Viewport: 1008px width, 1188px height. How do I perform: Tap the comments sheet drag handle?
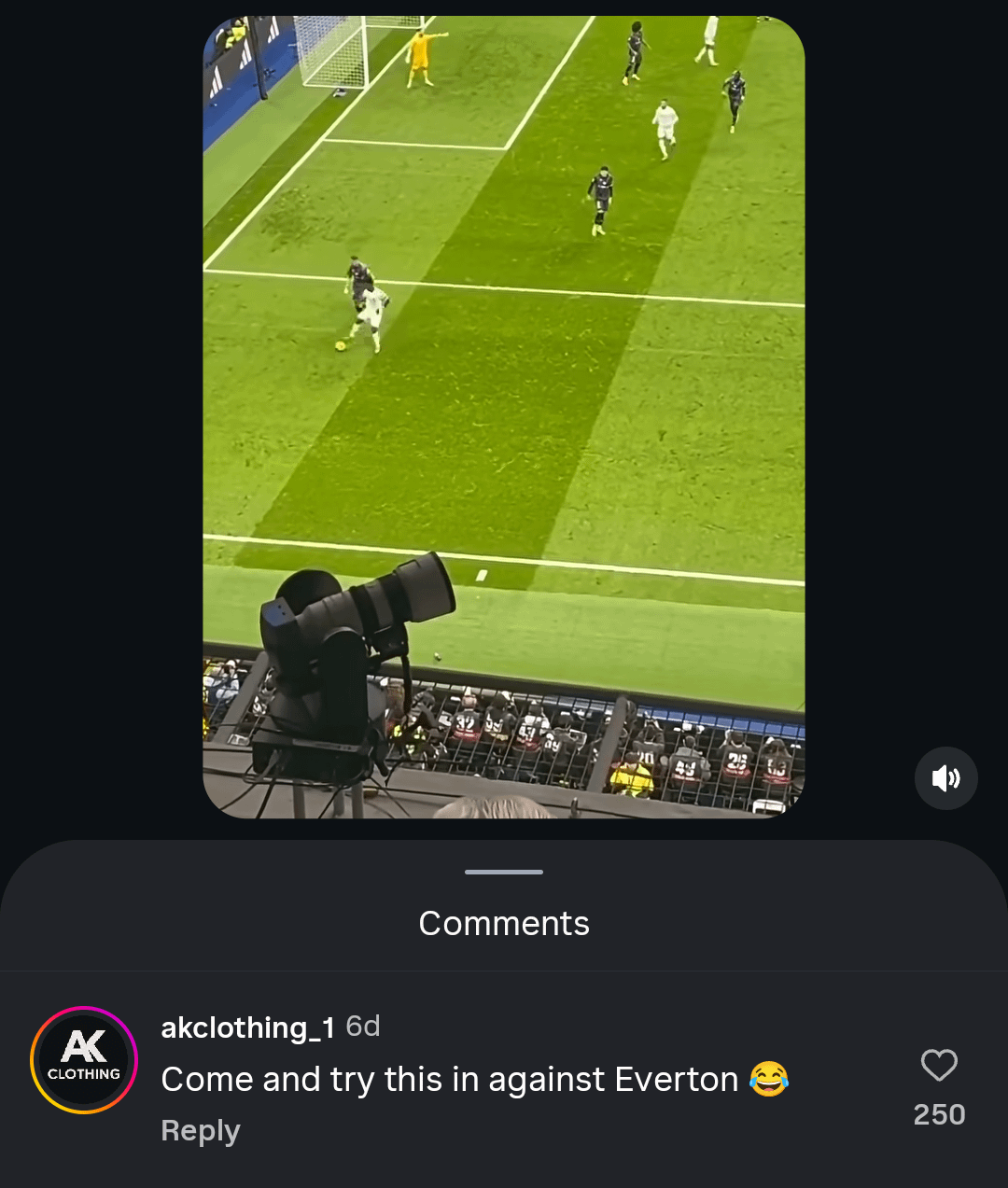coord(504,872)
